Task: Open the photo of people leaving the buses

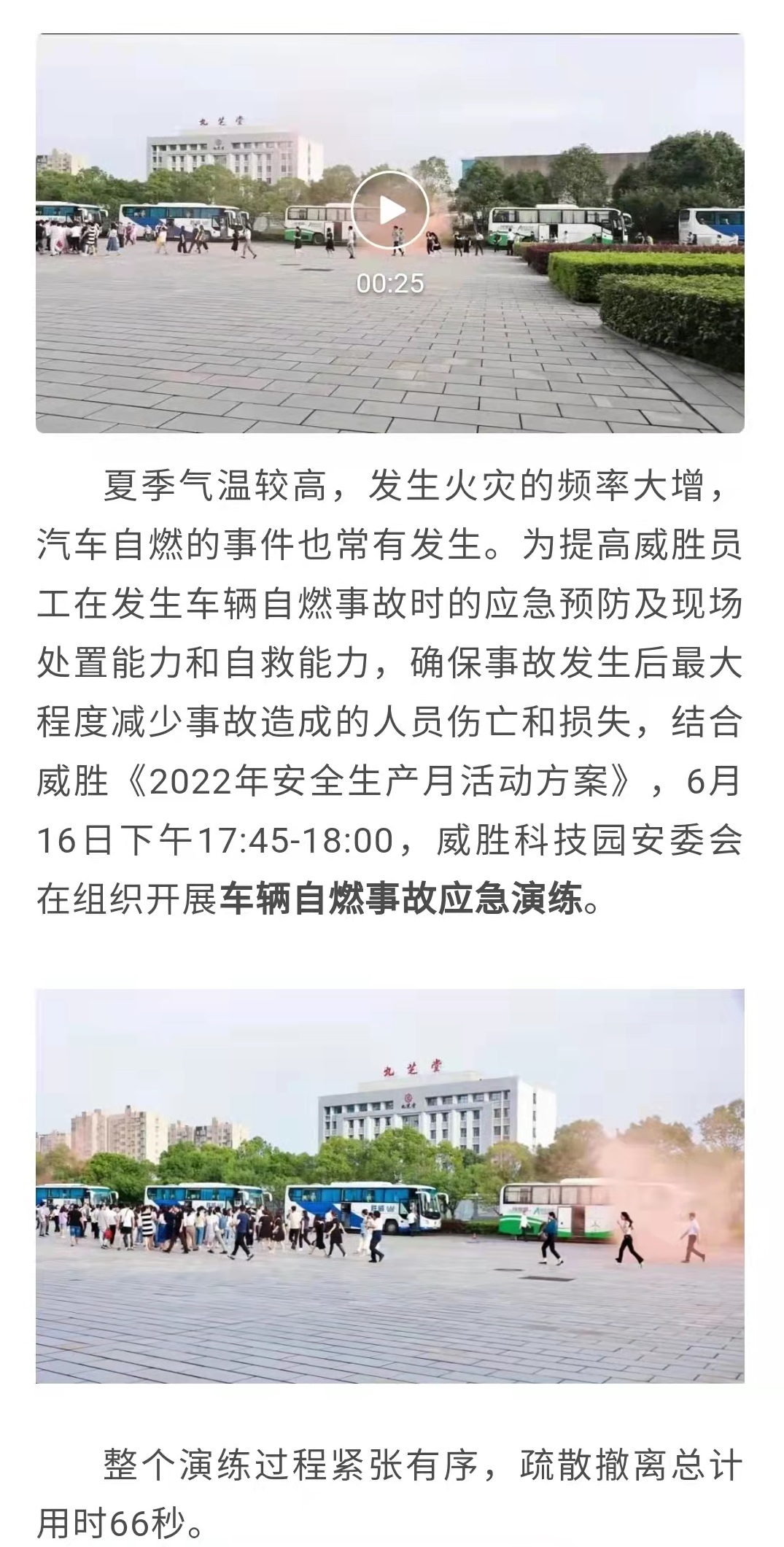Action: (389, 1185)
